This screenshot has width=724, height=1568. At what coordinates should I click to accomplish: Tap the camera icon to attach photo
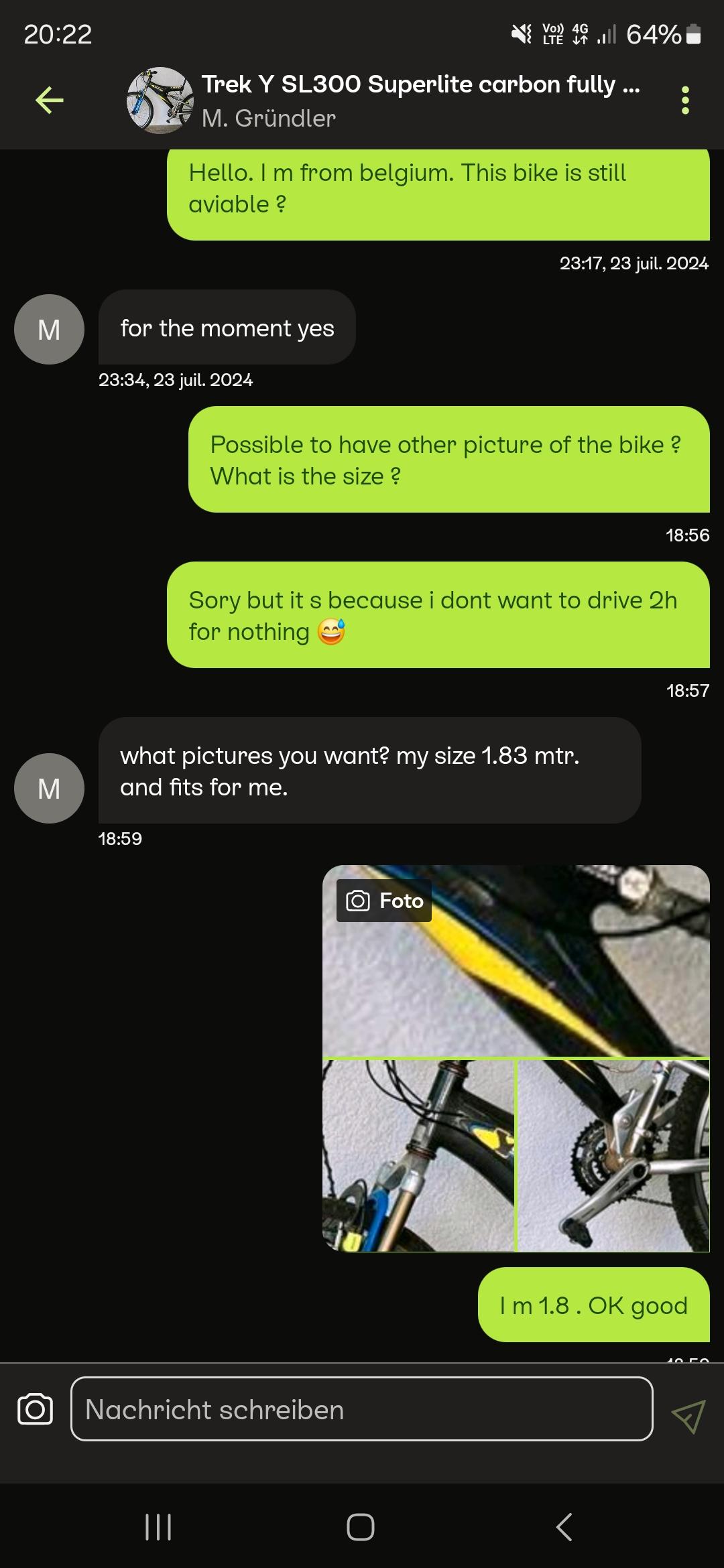(35, 1409)
